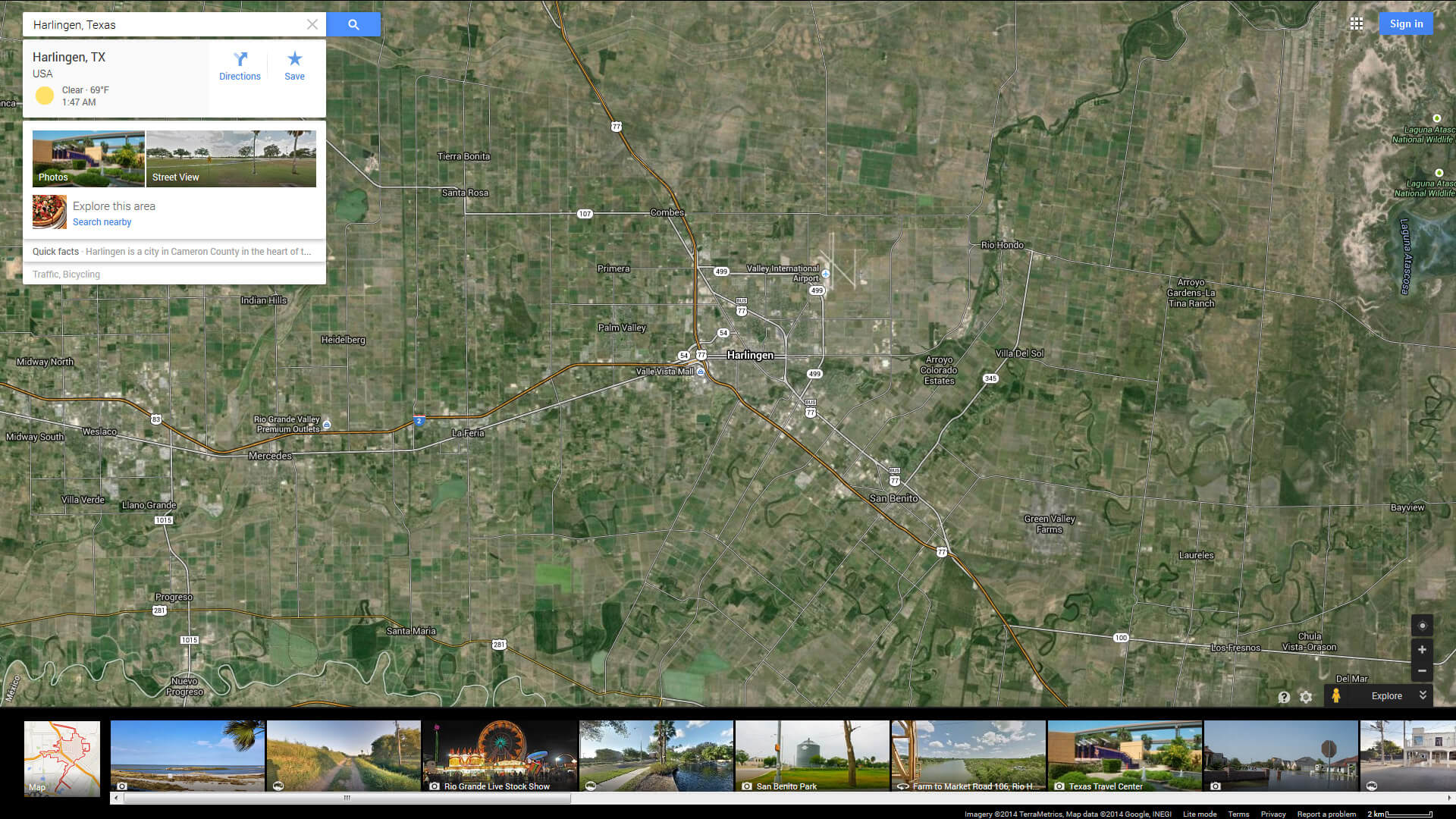Open Texas Travel Center photo

click(x=1125, y=756)
